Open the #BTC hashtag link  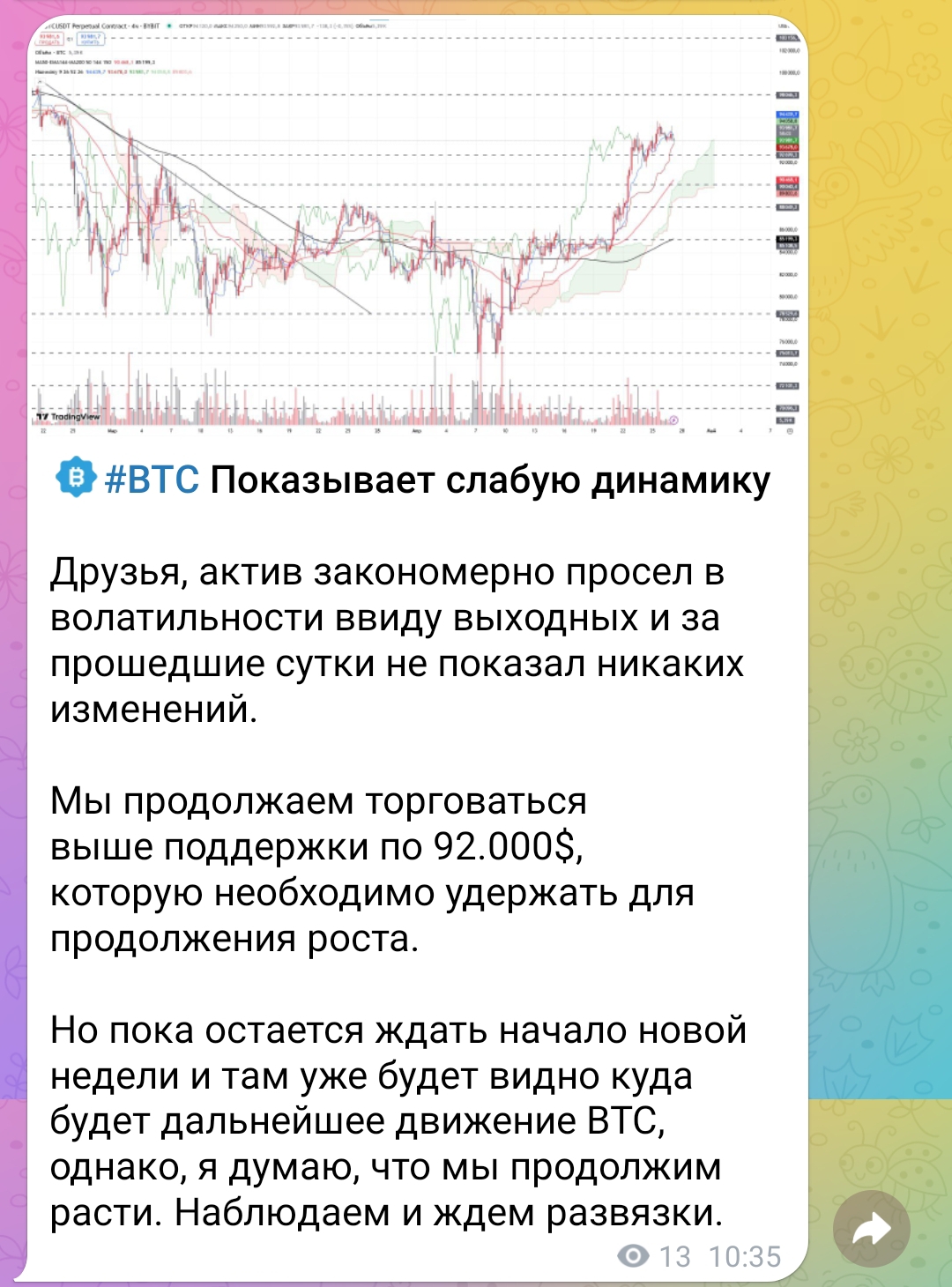pyautogui.click(x=152, y=478)
